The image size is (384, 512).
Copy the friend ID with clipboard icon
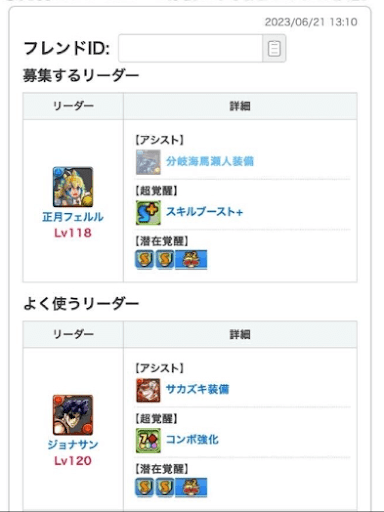click(274, 48)
